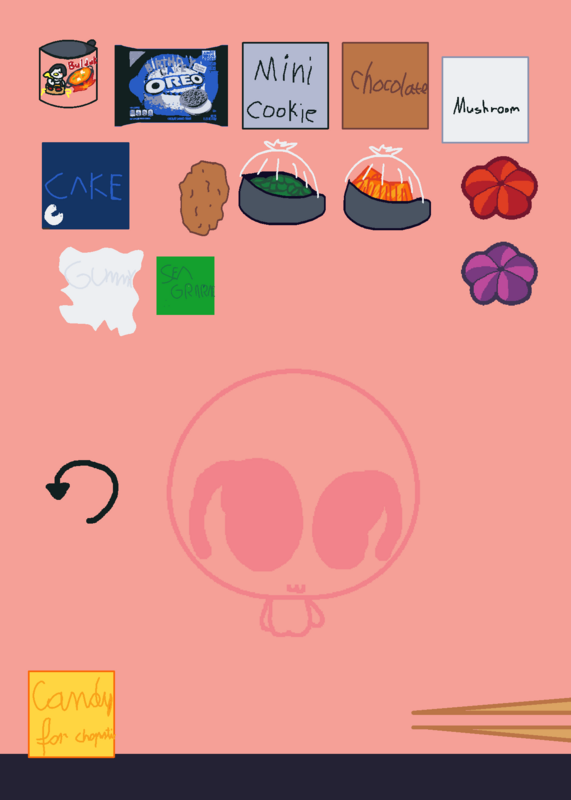Tap the purple flower item

click(500, 274)
